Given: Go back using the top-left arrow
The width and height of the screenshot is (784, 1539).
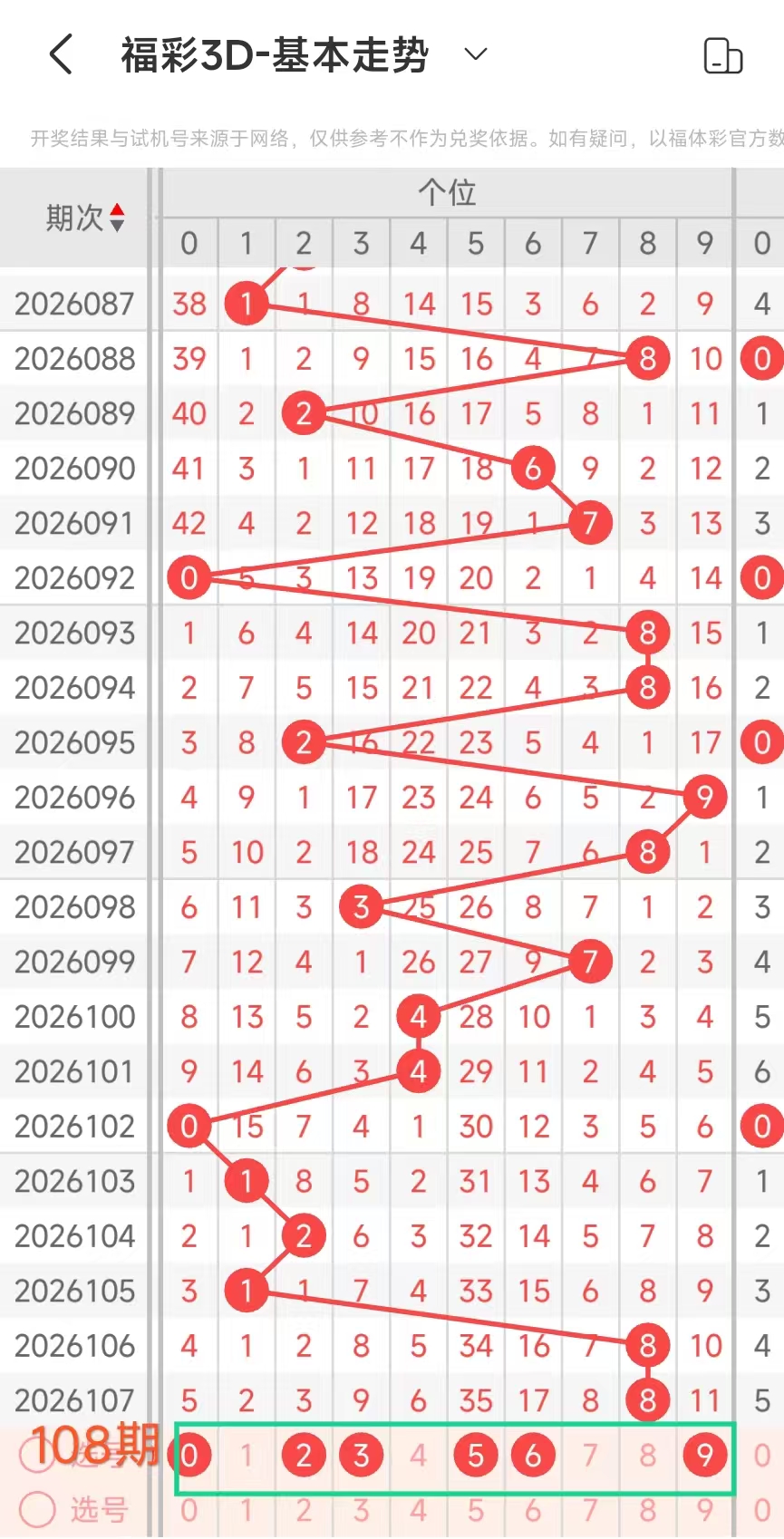Looking at the screenshot, I should (61, 54).
